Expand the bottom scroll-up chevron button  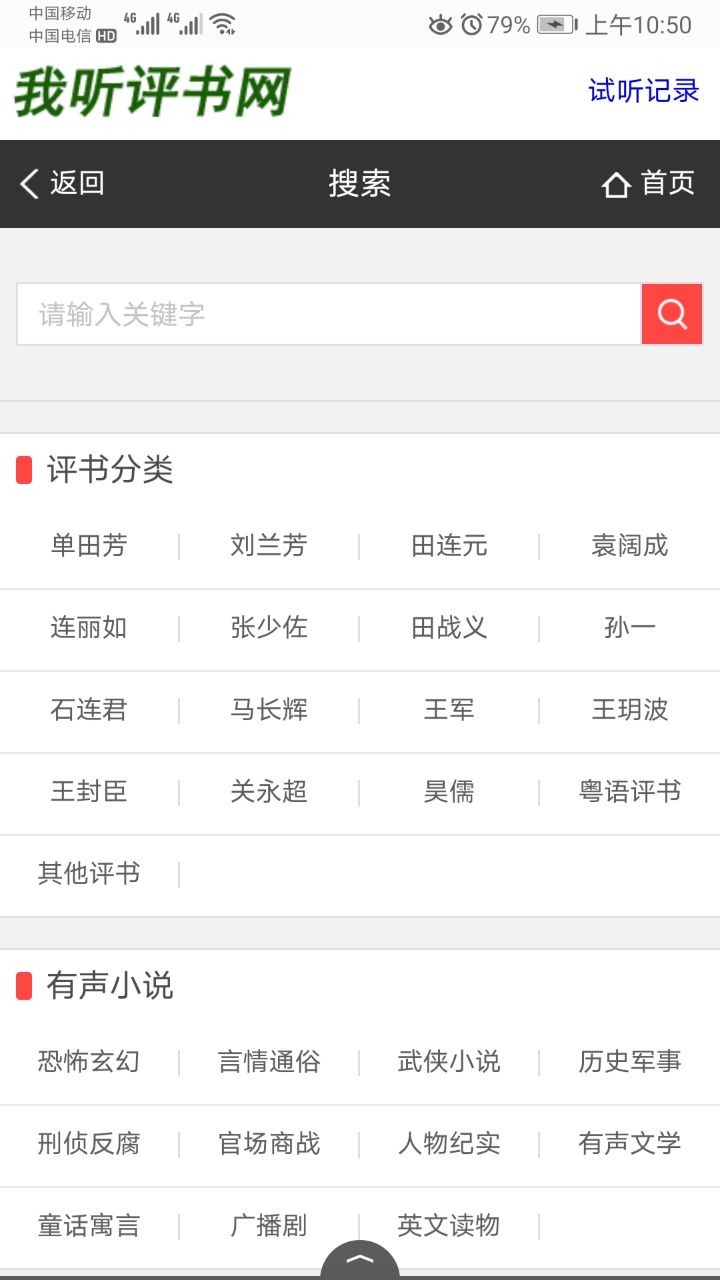360,1264
